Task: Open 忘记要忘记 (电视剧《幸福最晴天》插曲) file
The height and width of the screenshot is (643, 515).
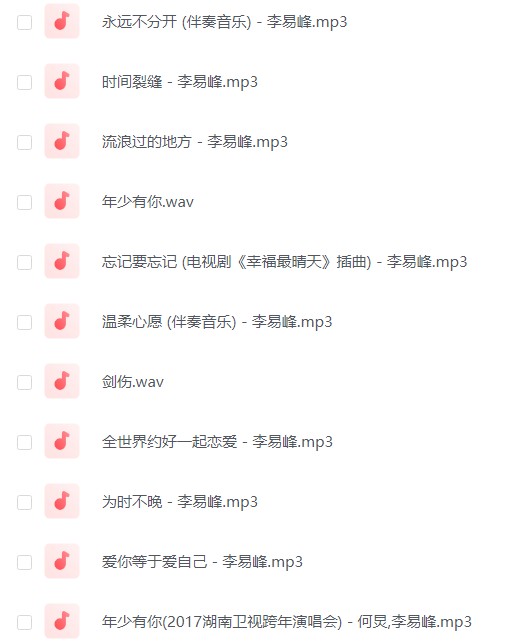Action: pos(285,262)
